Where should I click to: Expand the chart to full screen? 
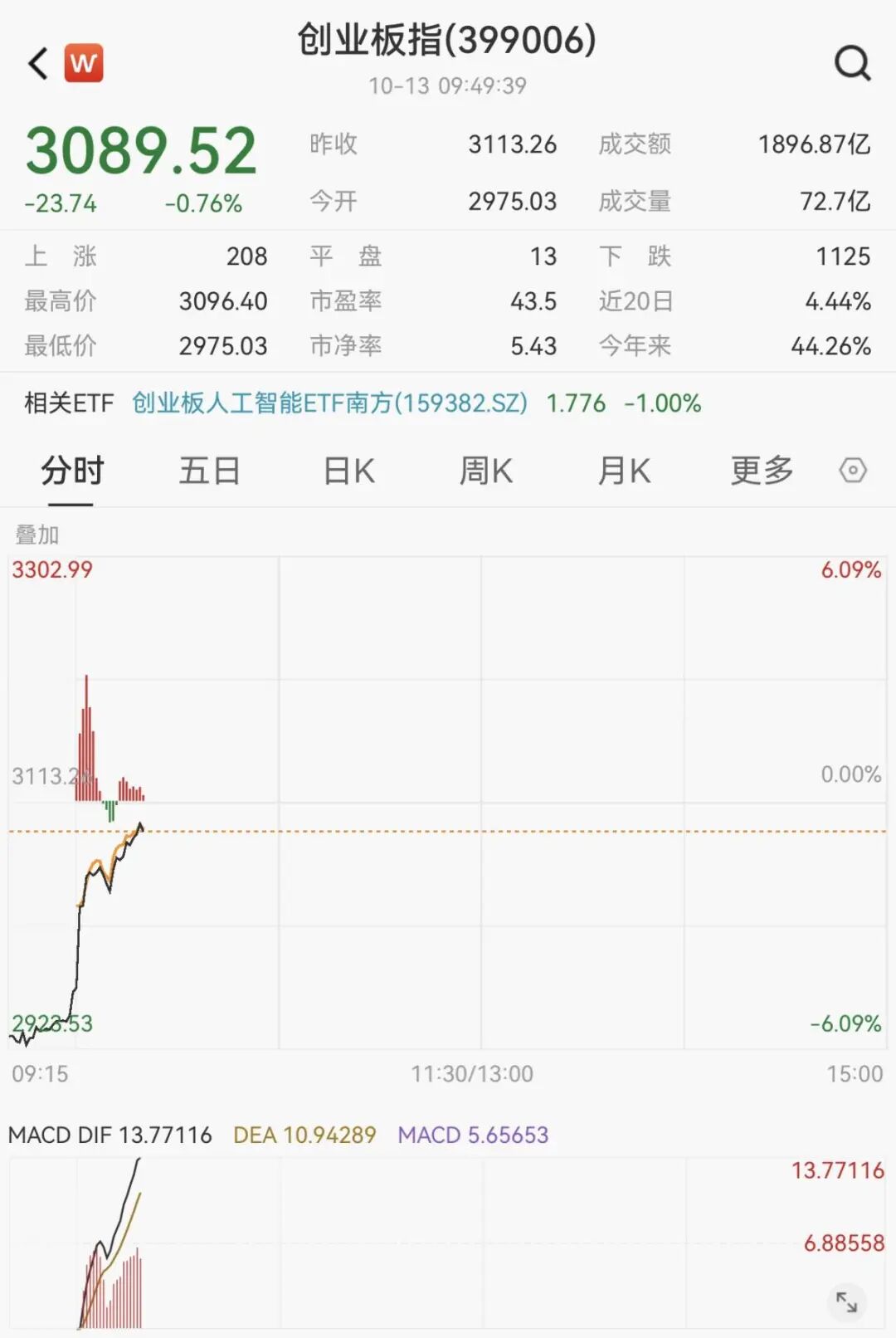[846, 1301]
